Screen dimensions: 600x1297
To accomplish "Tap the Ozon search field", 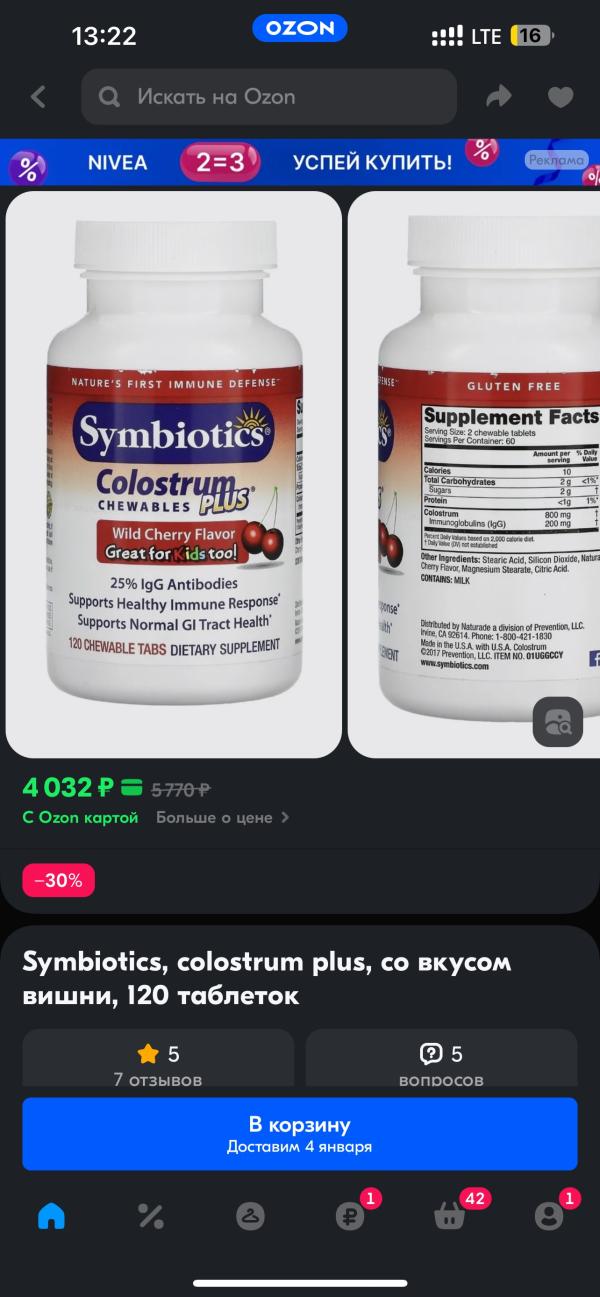I will [268, 97].
